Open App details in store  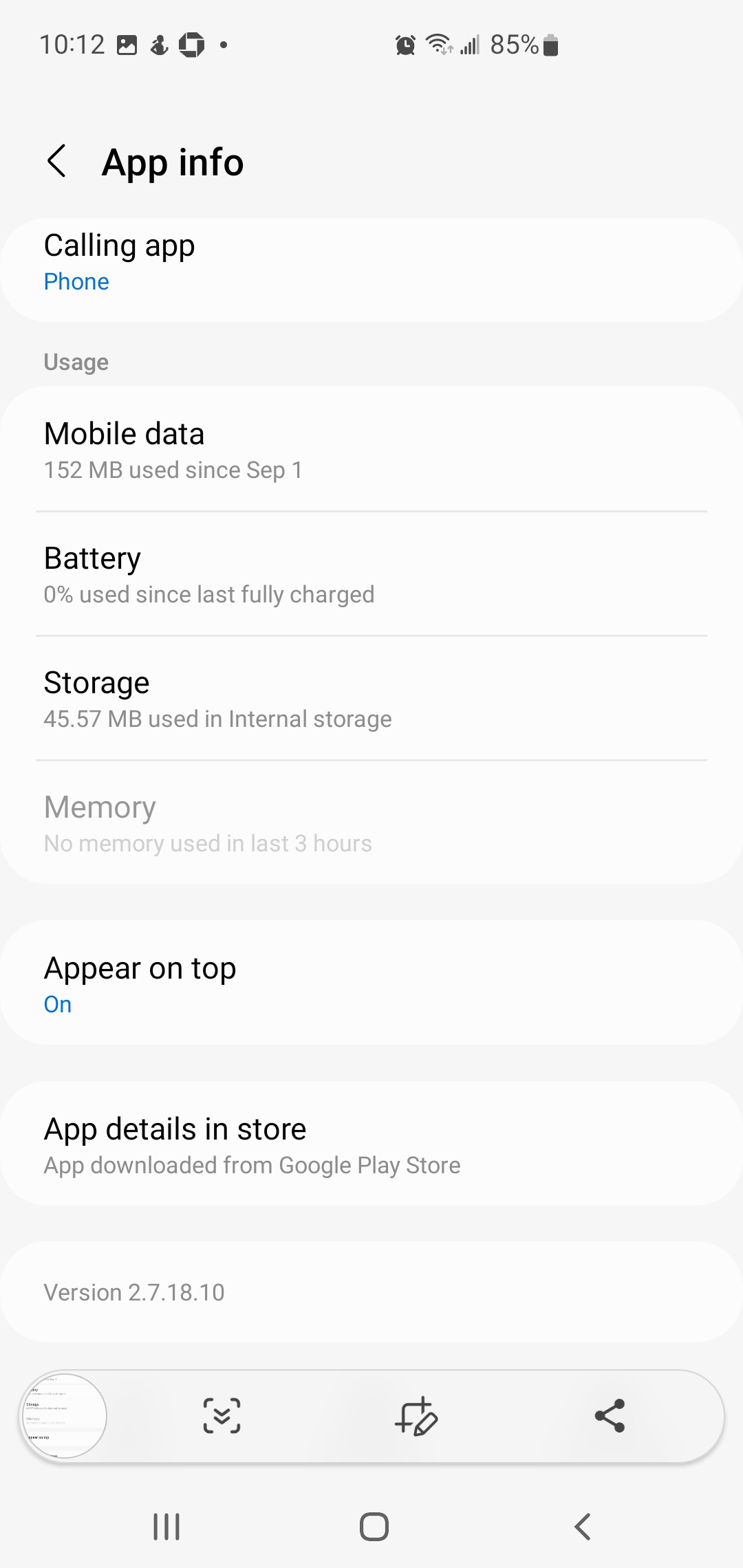[x=371, y=1144]
